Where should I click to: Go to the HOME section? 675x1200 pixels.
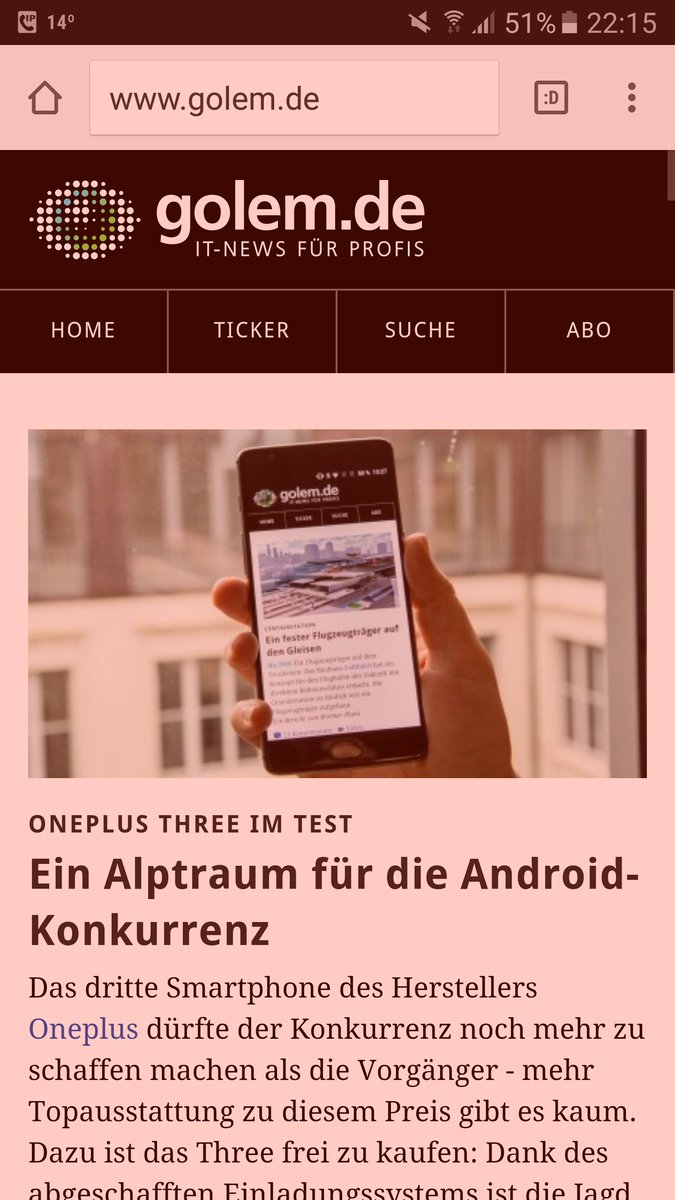83,331
